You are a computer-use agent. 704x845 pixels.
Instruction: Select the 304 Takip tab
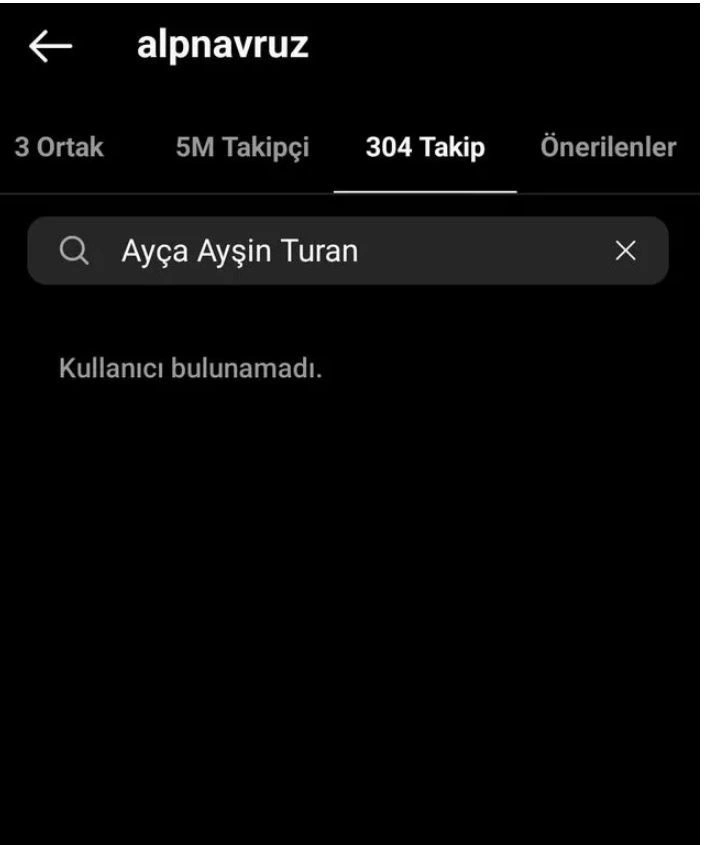click(x=425, y=148)
